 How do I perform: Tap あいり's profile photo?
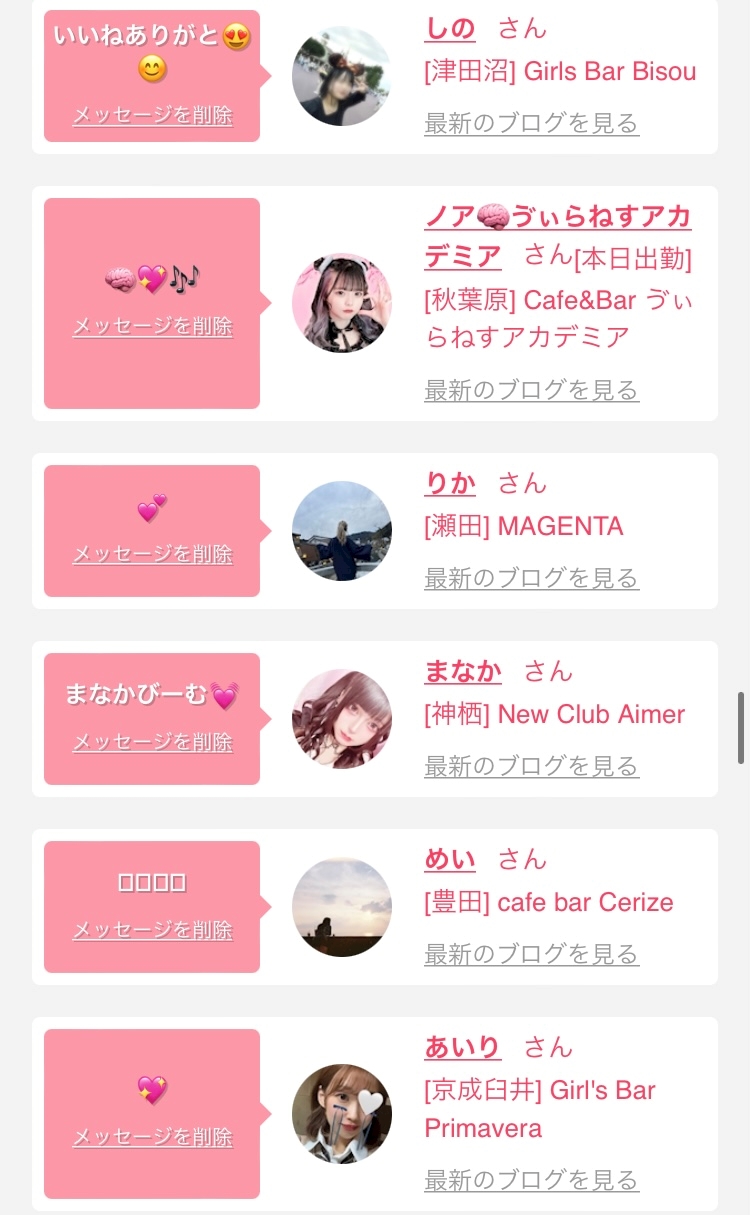pyautogui.click(x=342, y=1113)
